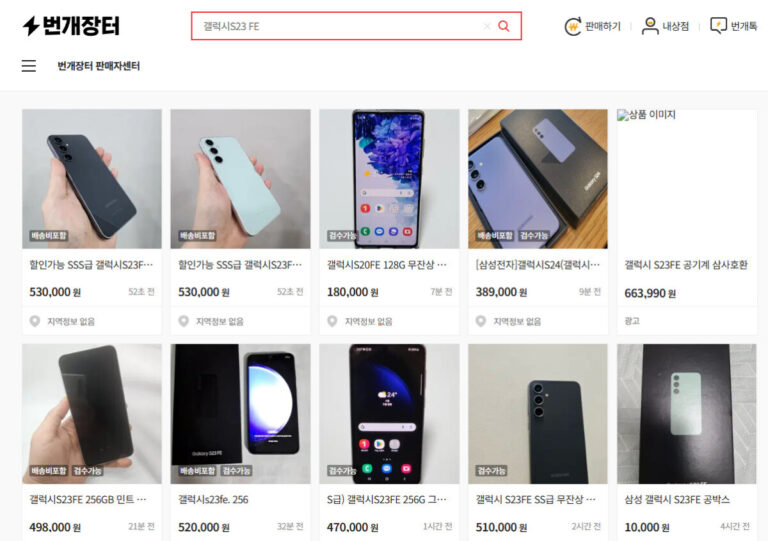Open the hamburger menu
768x541 pixels.
click(x=29, y=66)
